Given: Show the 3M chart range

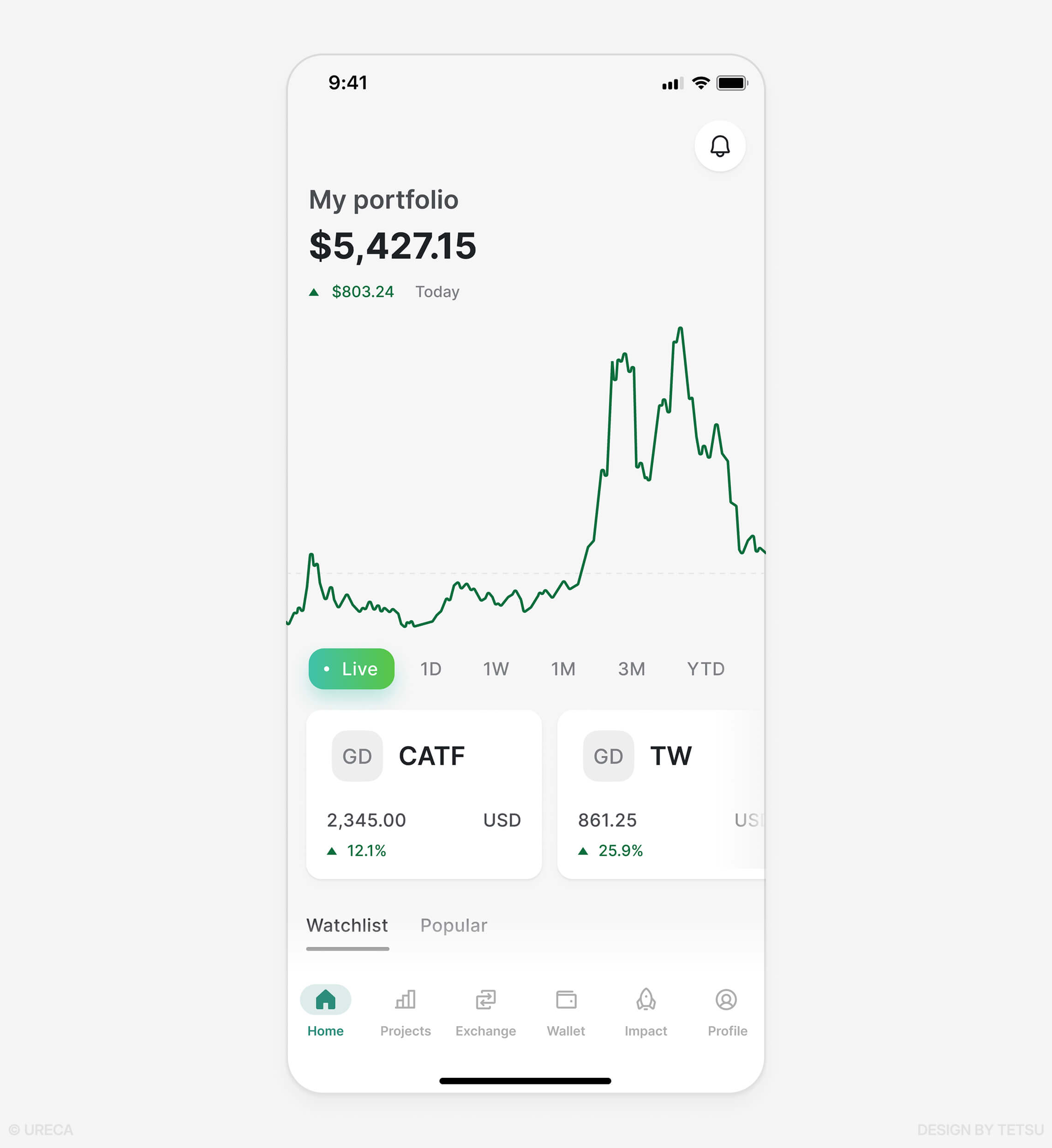Looking at the screenshot, I should [632, 669].
